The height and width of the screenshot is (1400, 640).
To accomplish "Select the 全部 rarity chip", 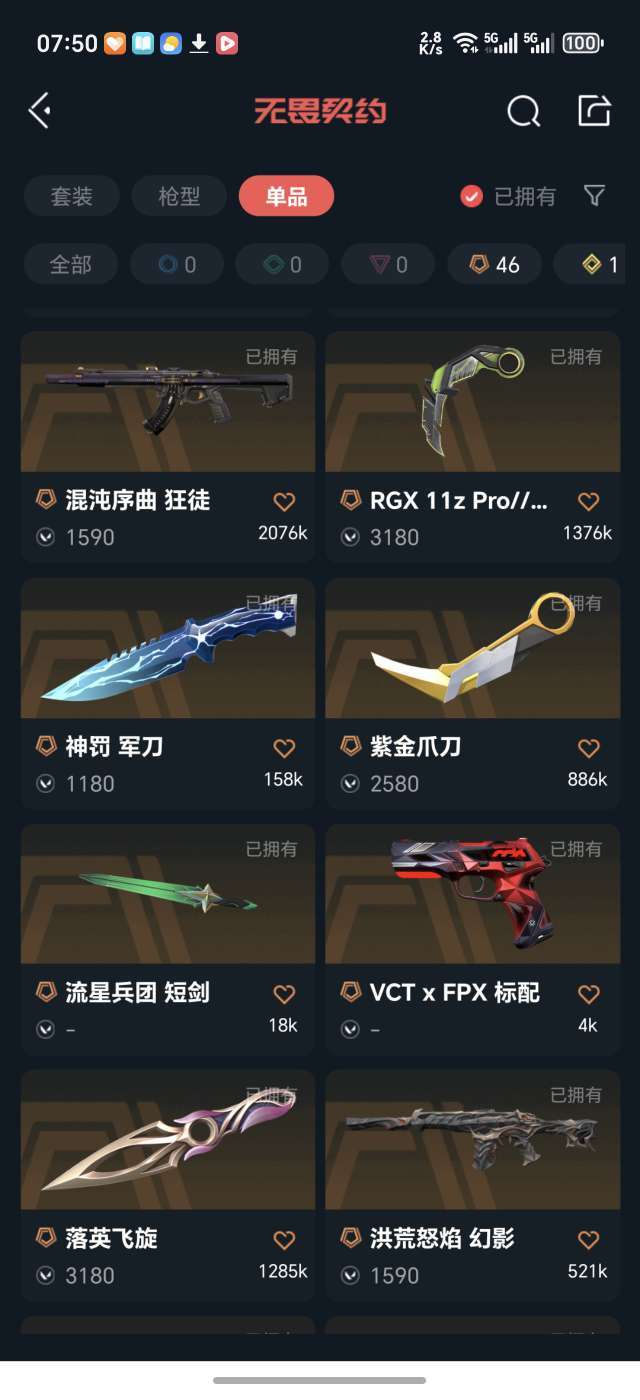I will pos(71,265).
